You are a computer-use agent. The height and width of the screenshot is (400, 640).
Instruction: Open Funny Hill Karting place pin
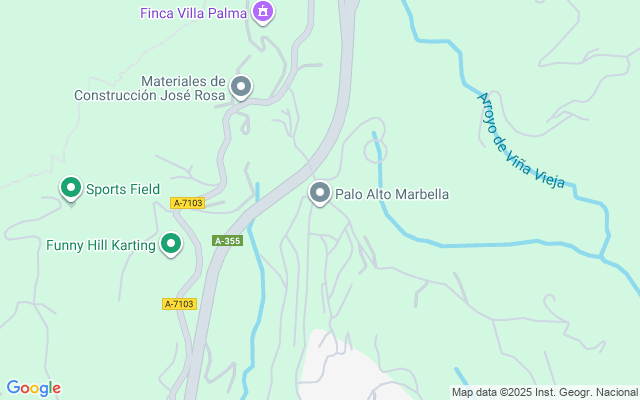click(x=172, y=243)
